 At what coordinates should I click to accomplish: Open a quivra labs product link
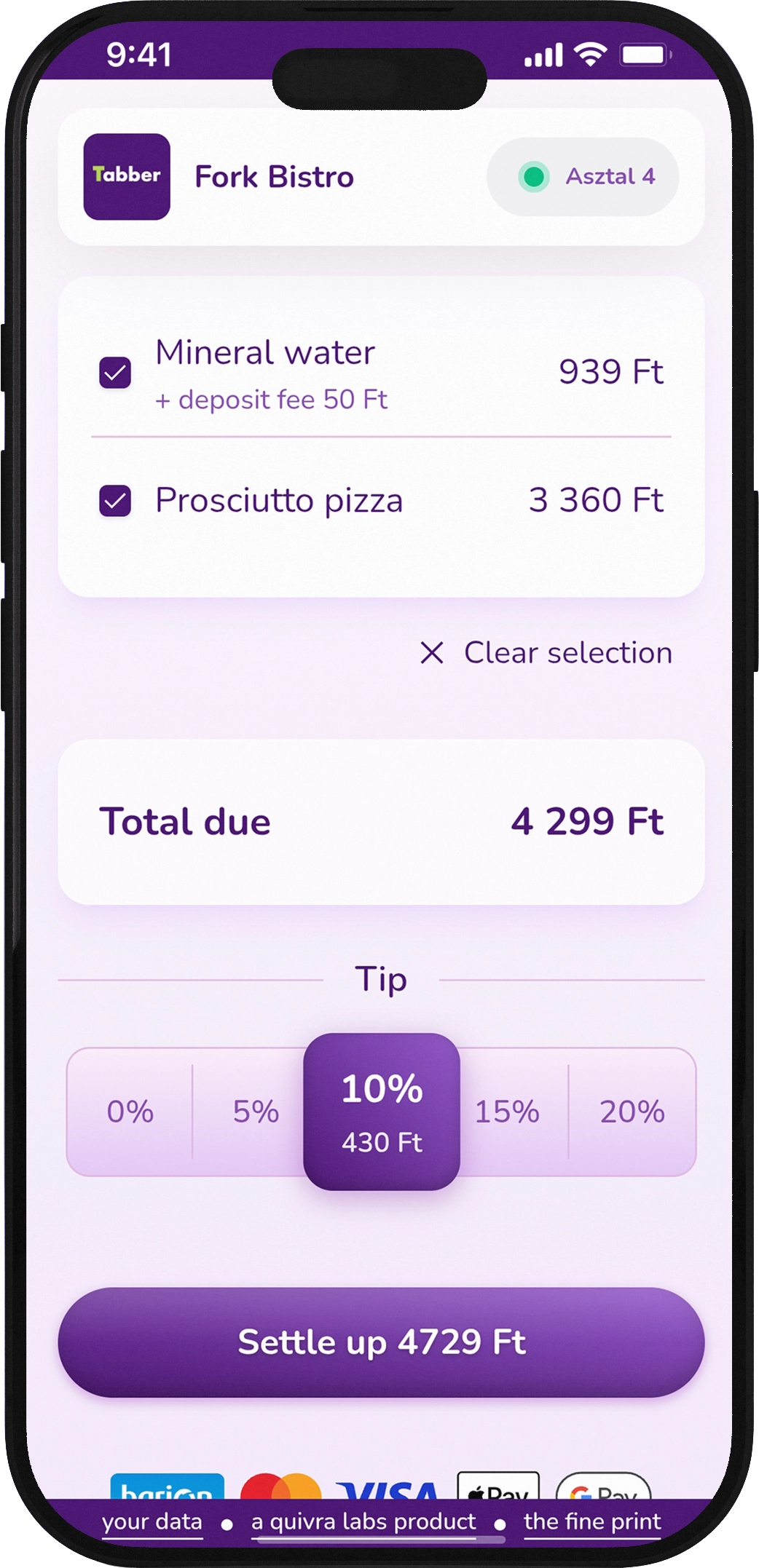[x=363, y=1521]
